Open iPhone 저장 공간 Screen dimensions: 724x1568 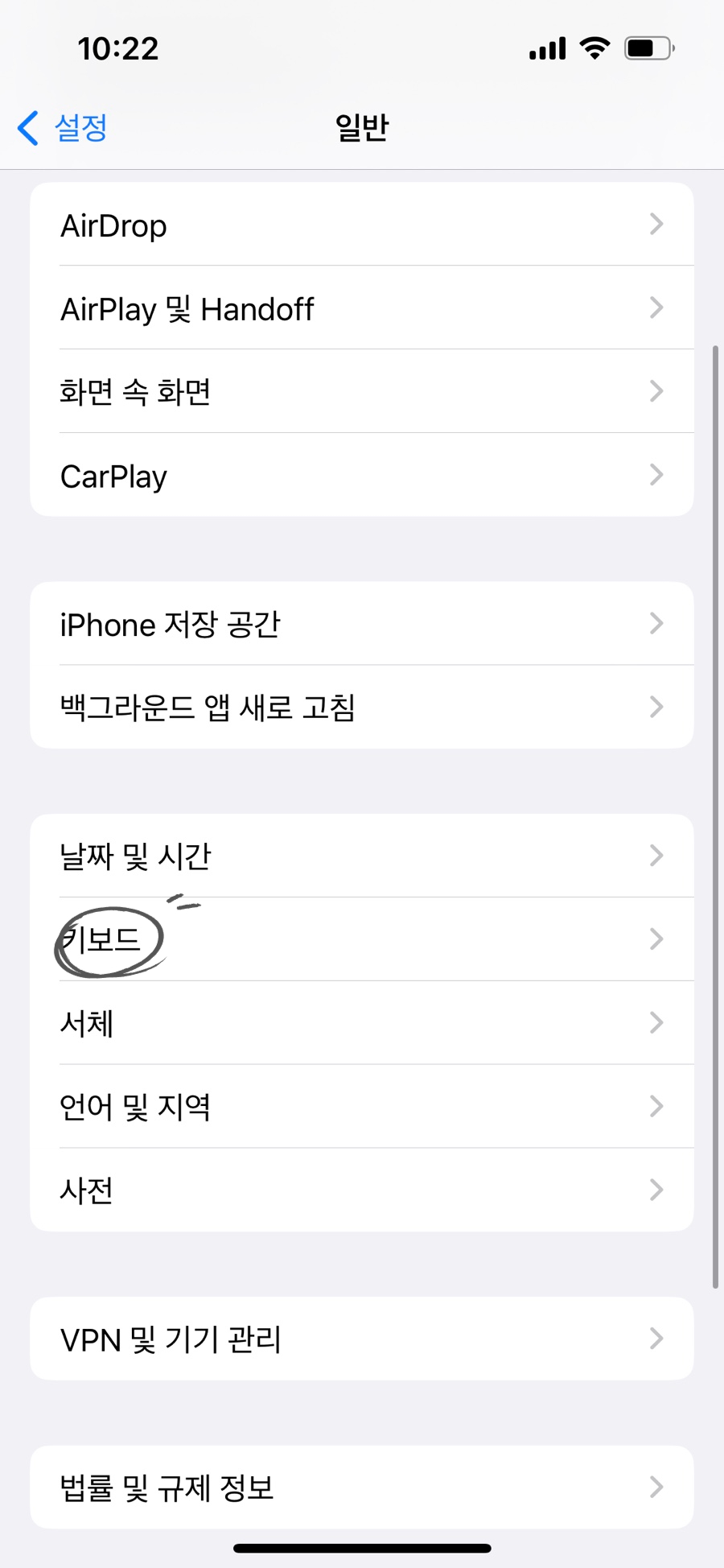tap(362, 624)
